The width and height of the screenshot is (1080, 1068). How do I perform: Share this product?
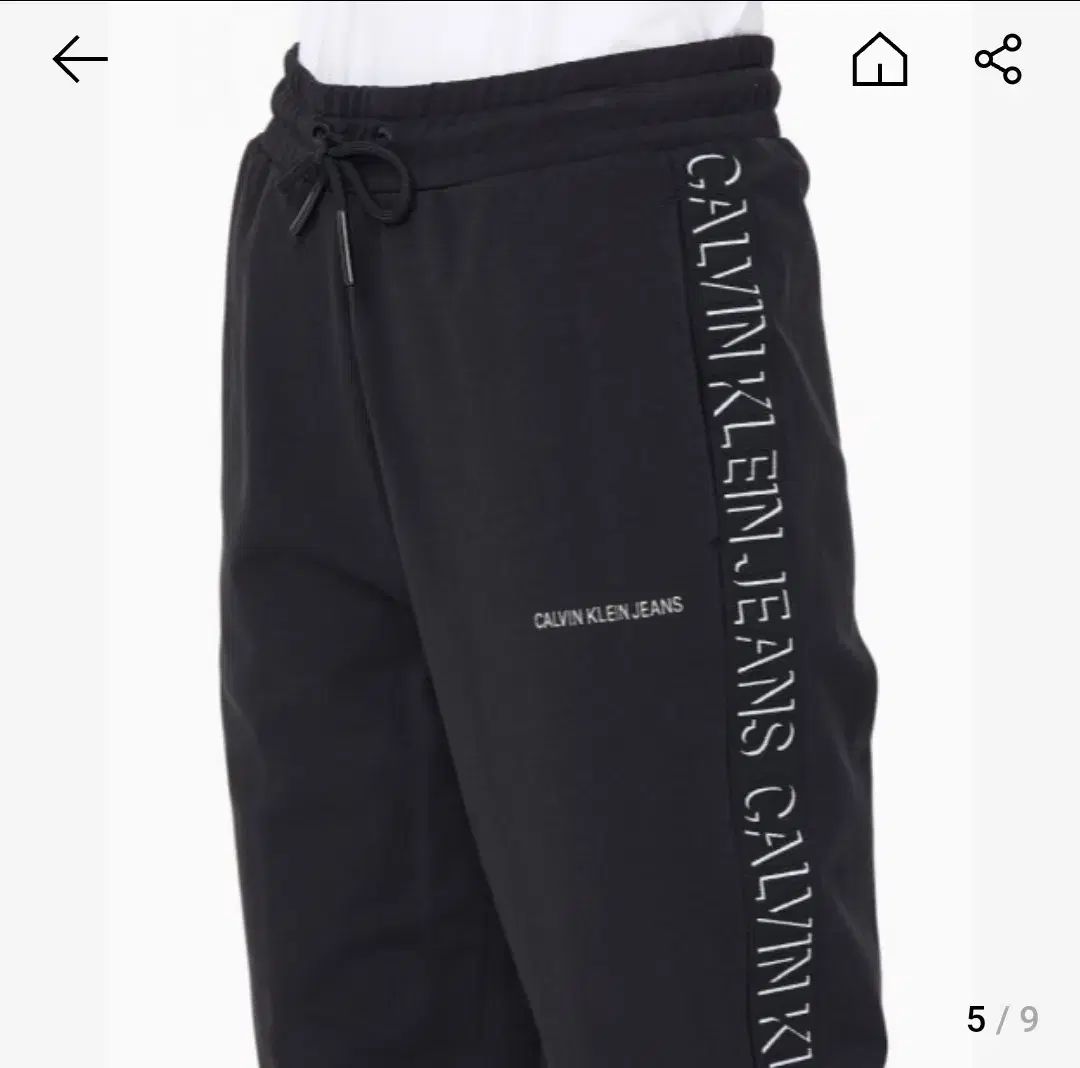click(998, 59)
